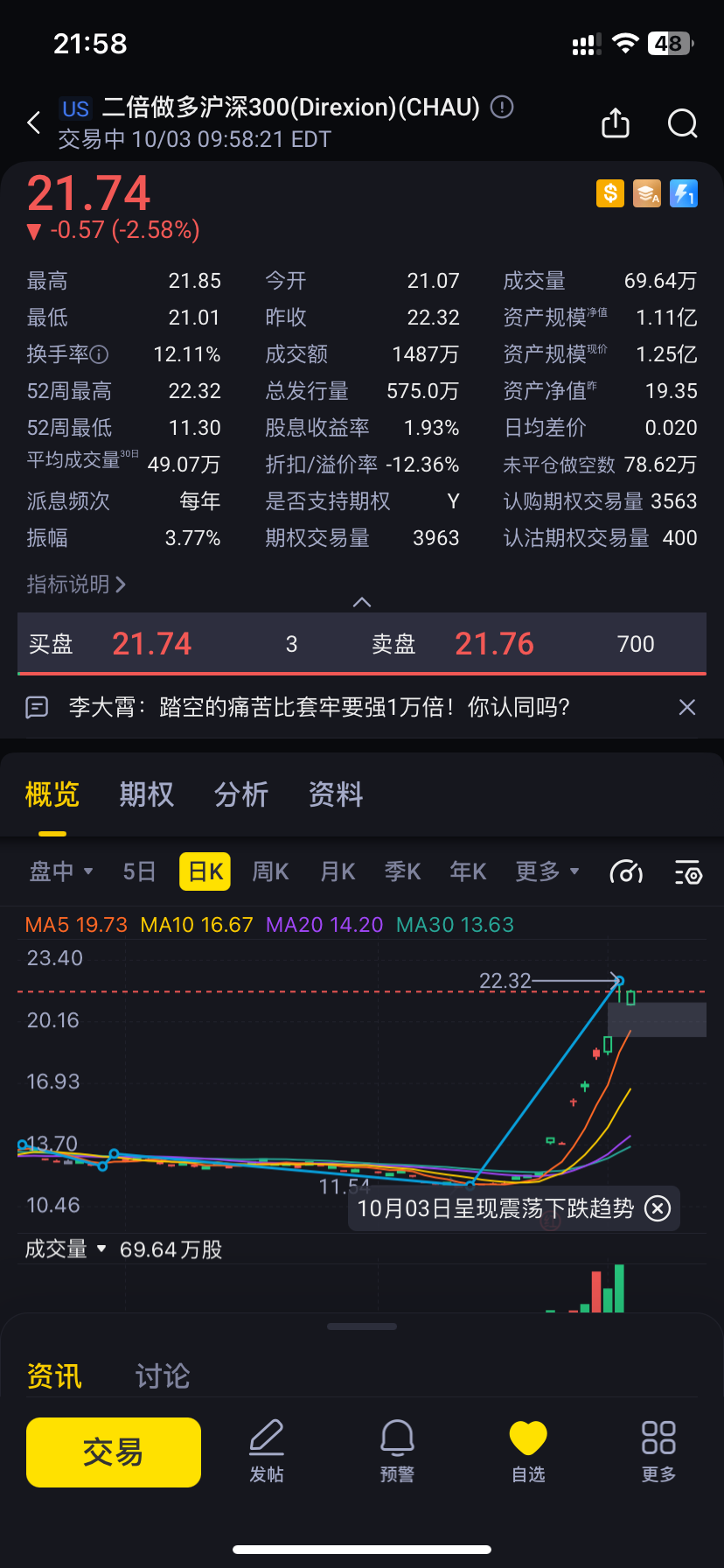The height and width of the screenshot is (1568, 724).
Task: Expand the 更多 chart periods dropdown
Action: pyautogui.click(x=546, y=871)
